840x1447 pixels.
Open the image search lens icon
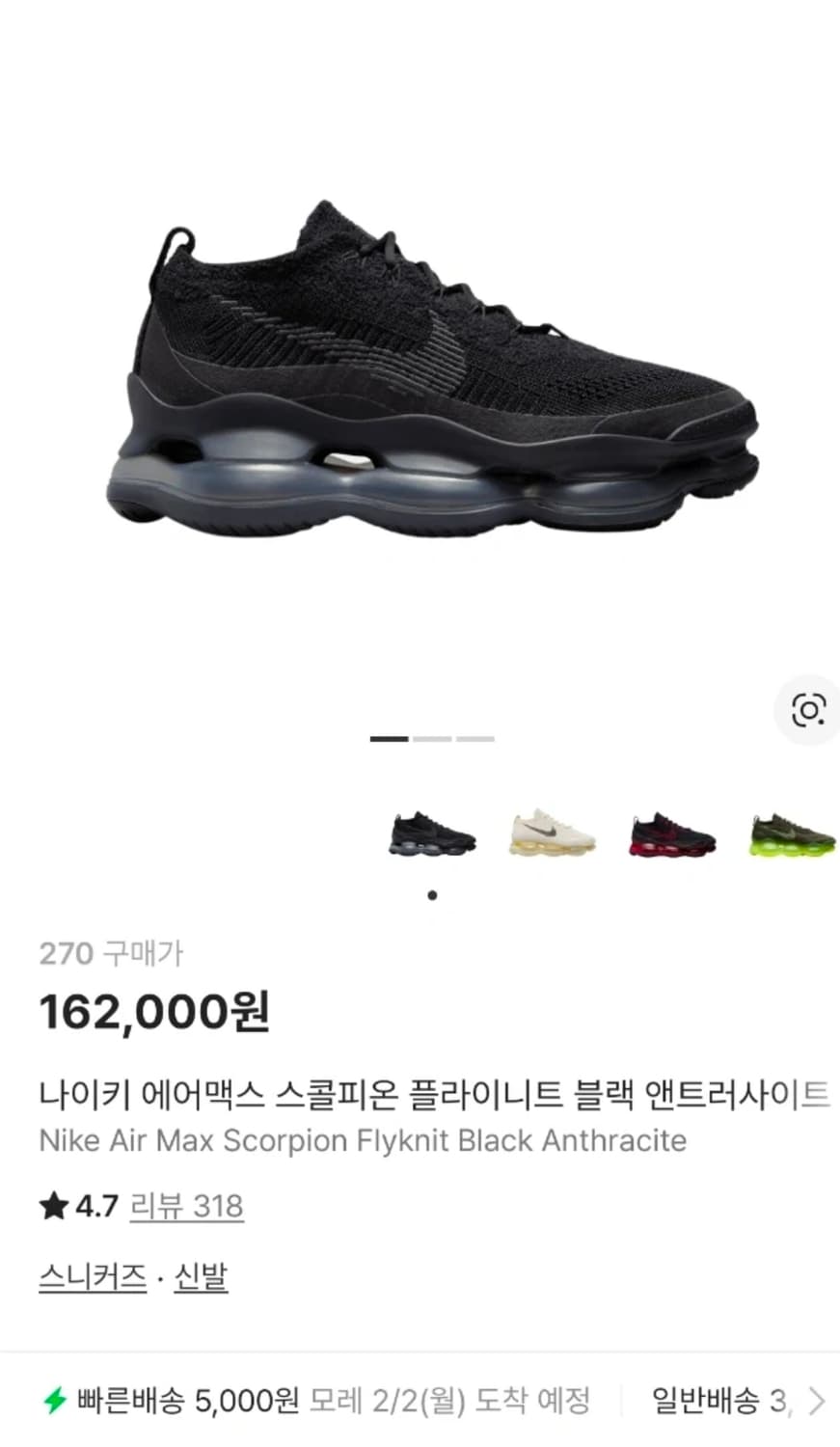pyautogui.click(x=808, y=709)
